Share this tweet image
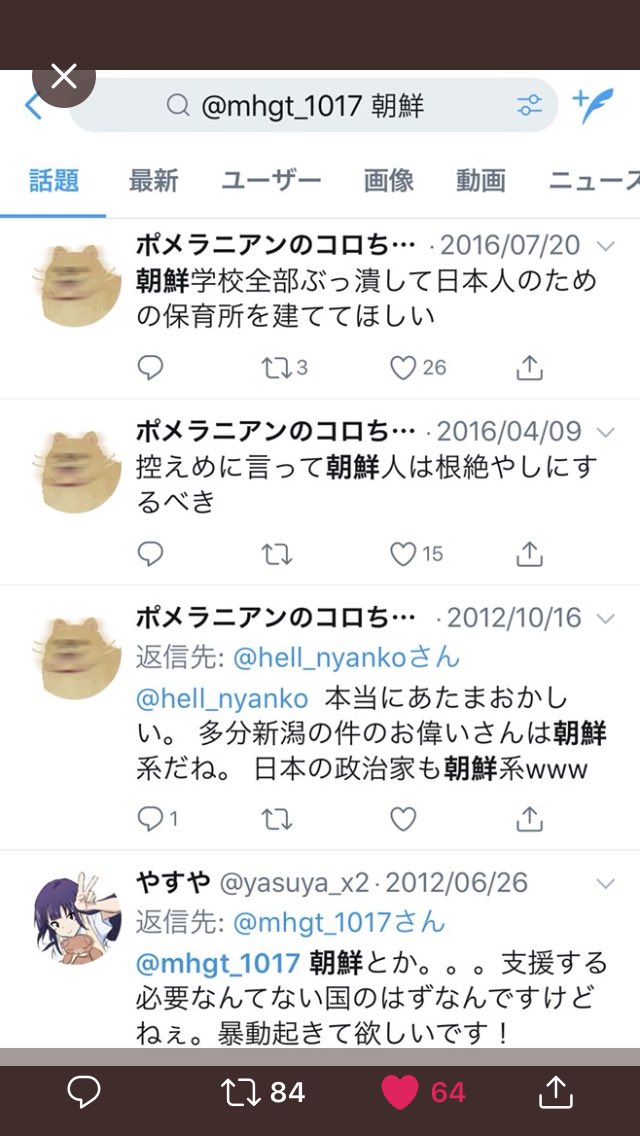The height and width of the screenshot is (1136, 640). (x=556, y=1092)
